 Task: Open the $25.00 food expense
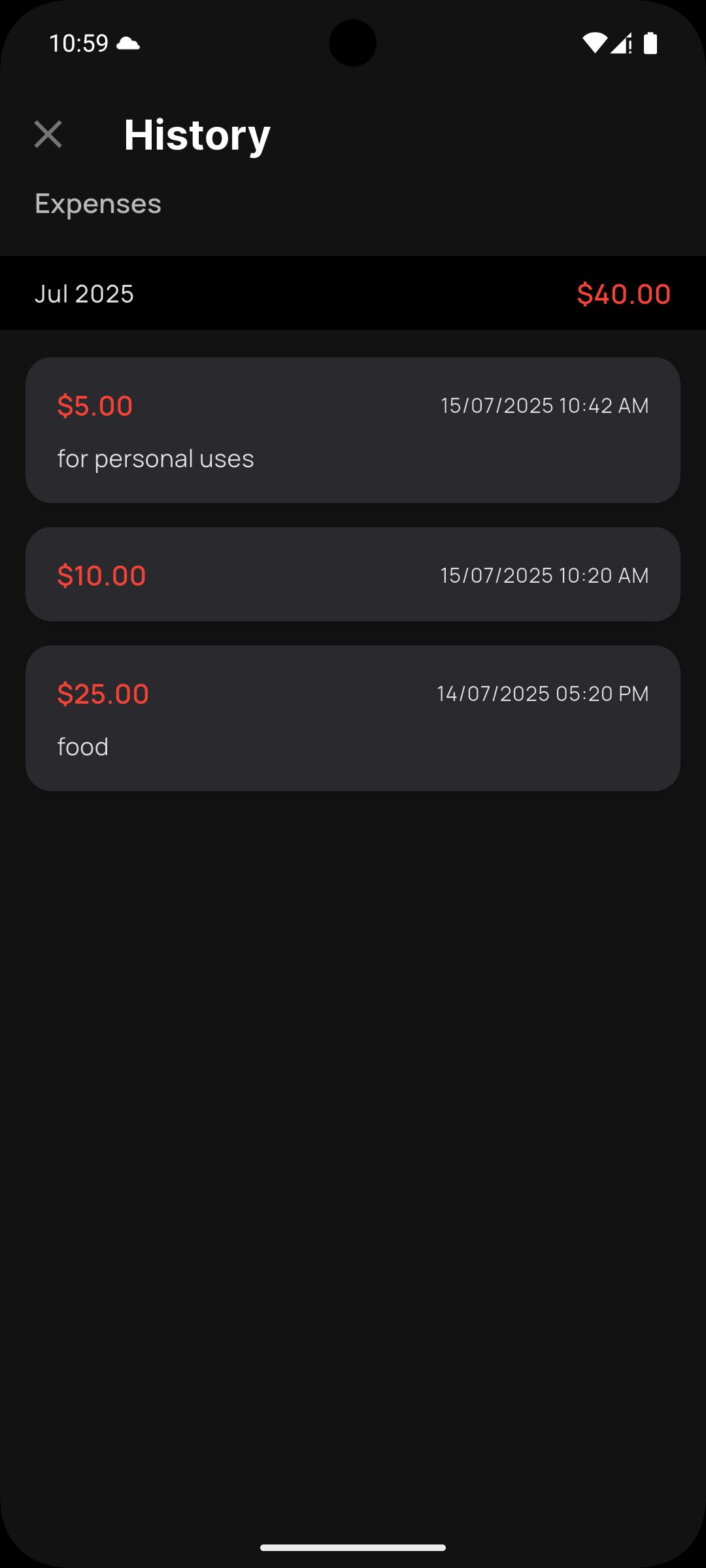[x=353, y=718]
